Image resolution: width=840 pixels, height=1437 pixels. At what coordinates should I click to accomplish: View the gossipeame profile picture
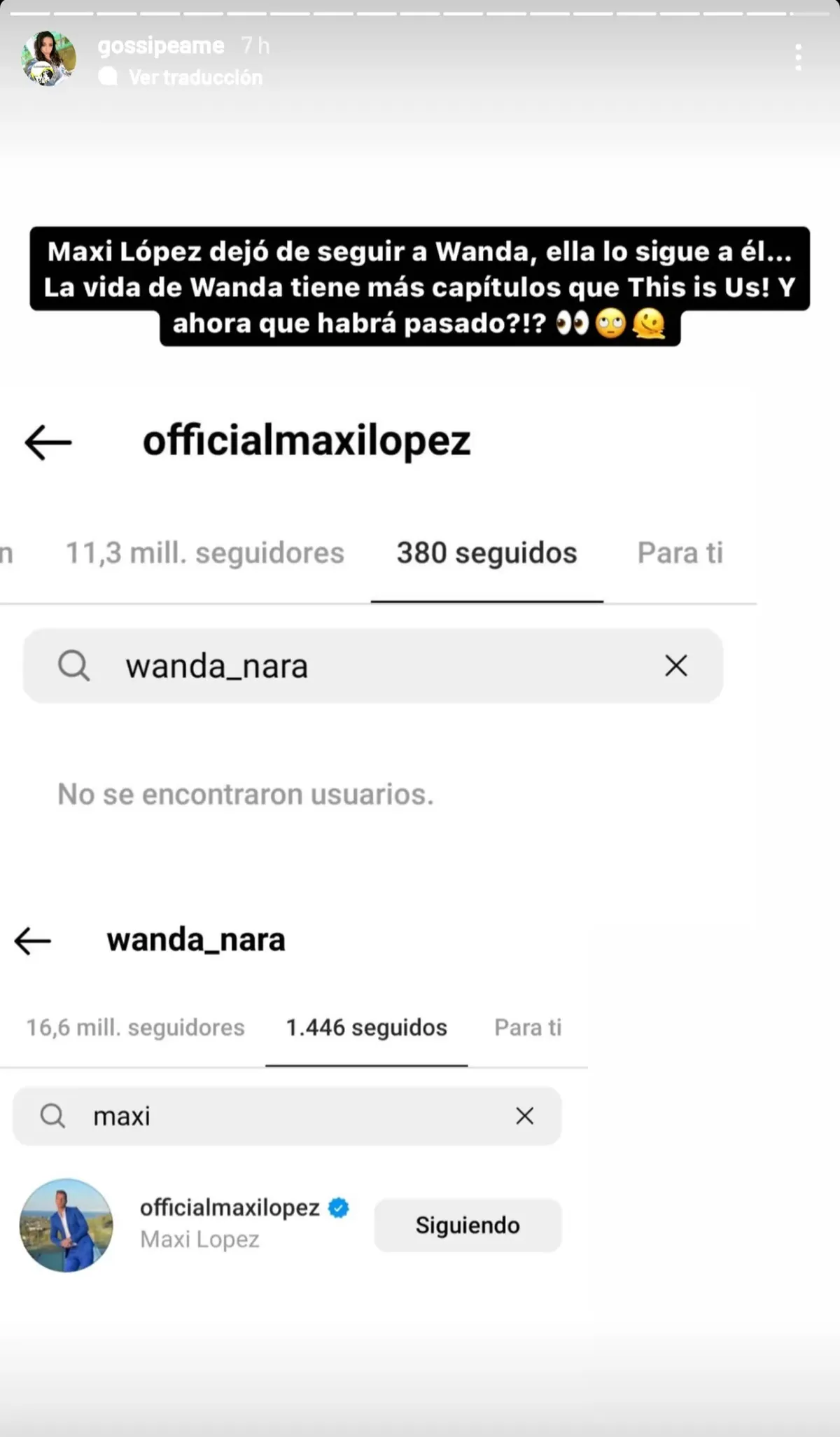[x=49, y=59]
